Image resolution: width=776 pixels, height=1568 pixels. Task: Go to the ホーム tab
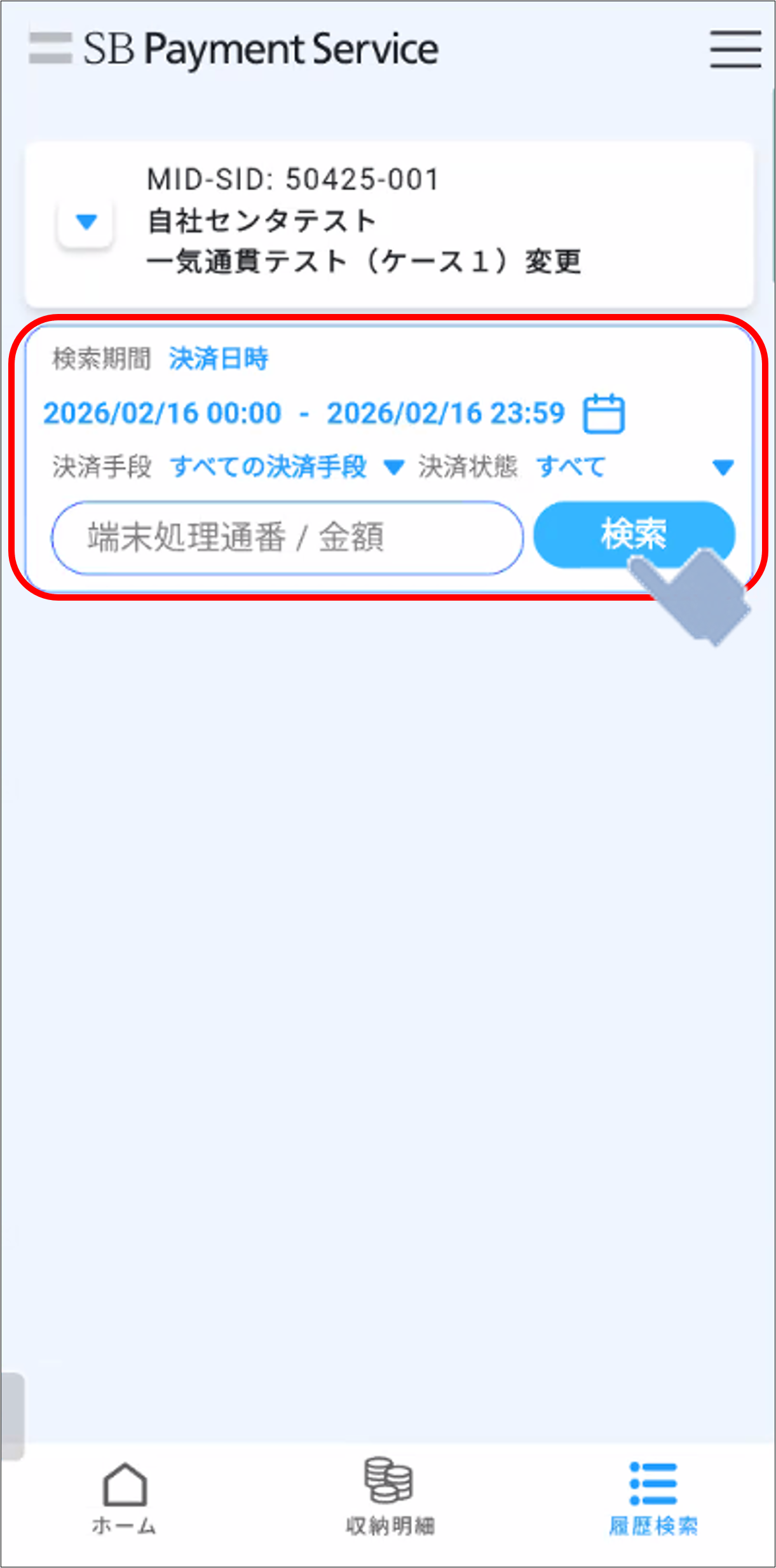pyautogui.click(x=125, y=1497)
